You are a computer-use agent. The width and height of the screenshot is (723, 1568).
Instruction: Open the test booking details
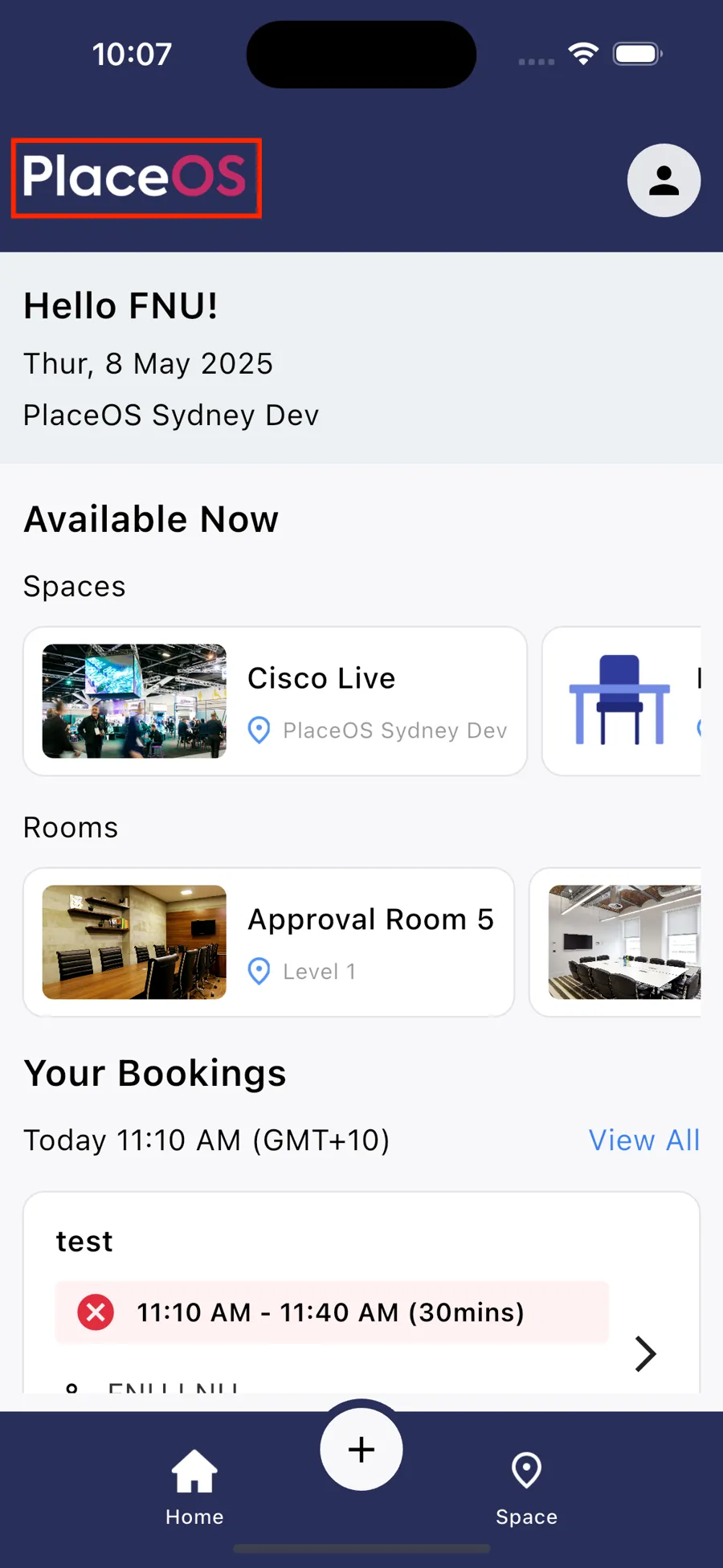coord(645,1353)
